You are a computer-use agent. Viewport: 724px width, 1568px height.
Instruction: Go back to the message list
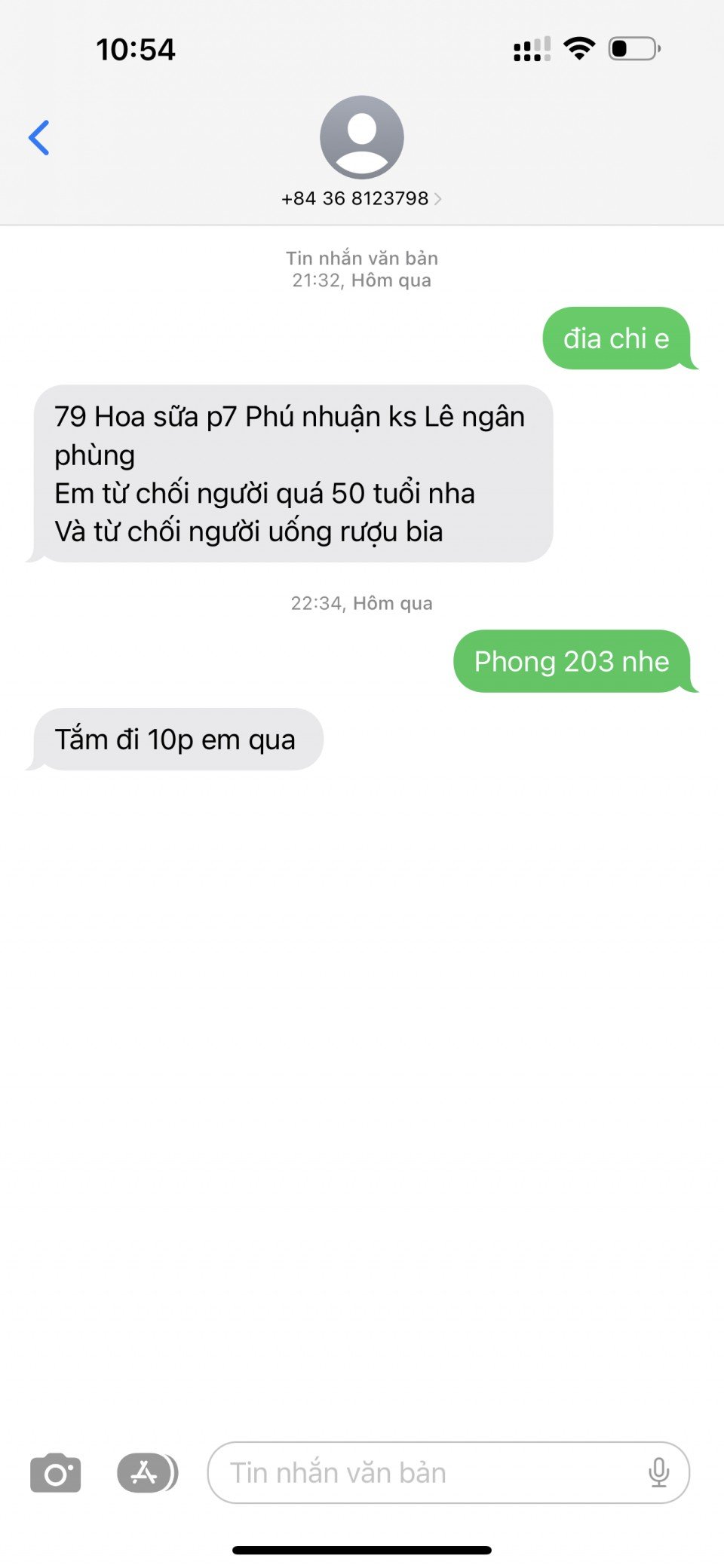click(x=39, y=138)
